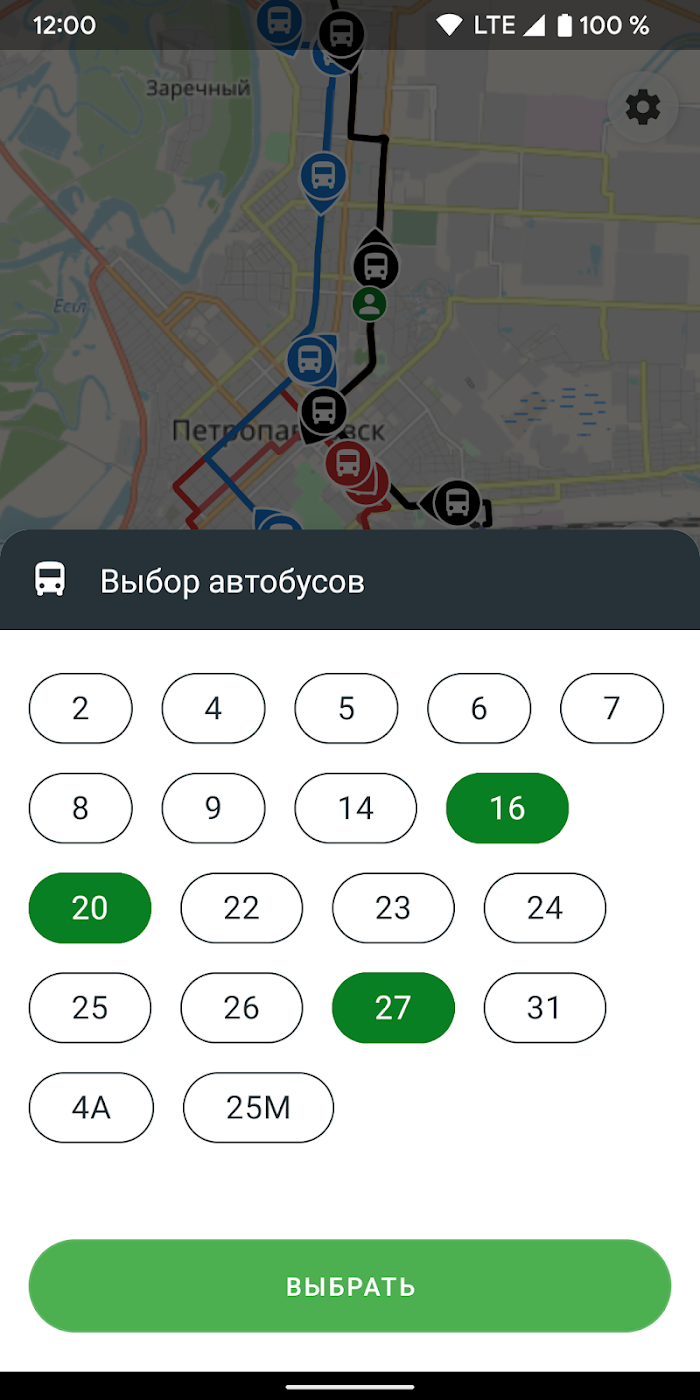Image resolution: width=700 pixels, height=1400 pixels.
Task: Choose bus route 4A
Action: point(91,1107)
